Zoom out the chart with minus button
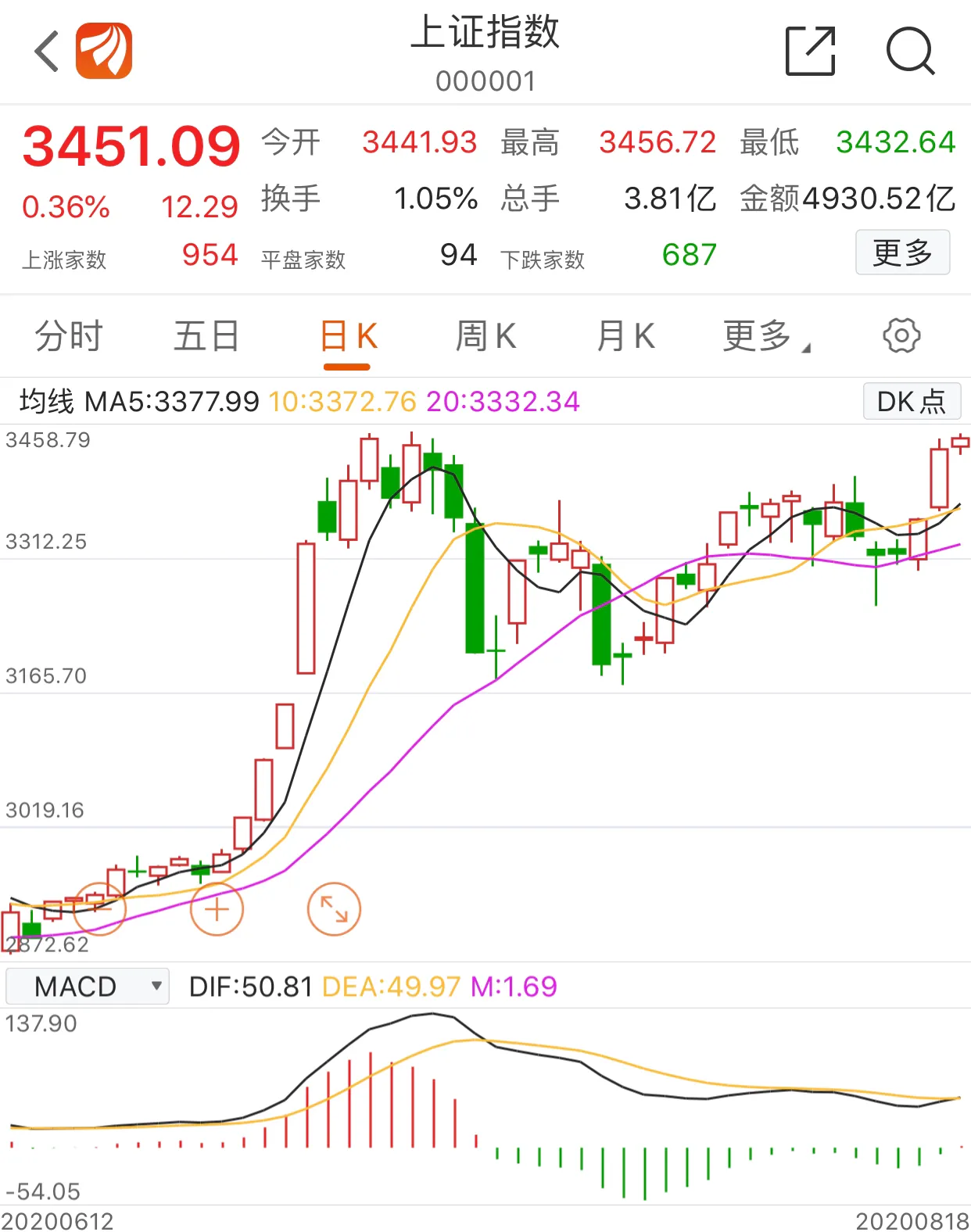Image resolution: width=971 pixels, height=1232 pixels. coord(100,909)
